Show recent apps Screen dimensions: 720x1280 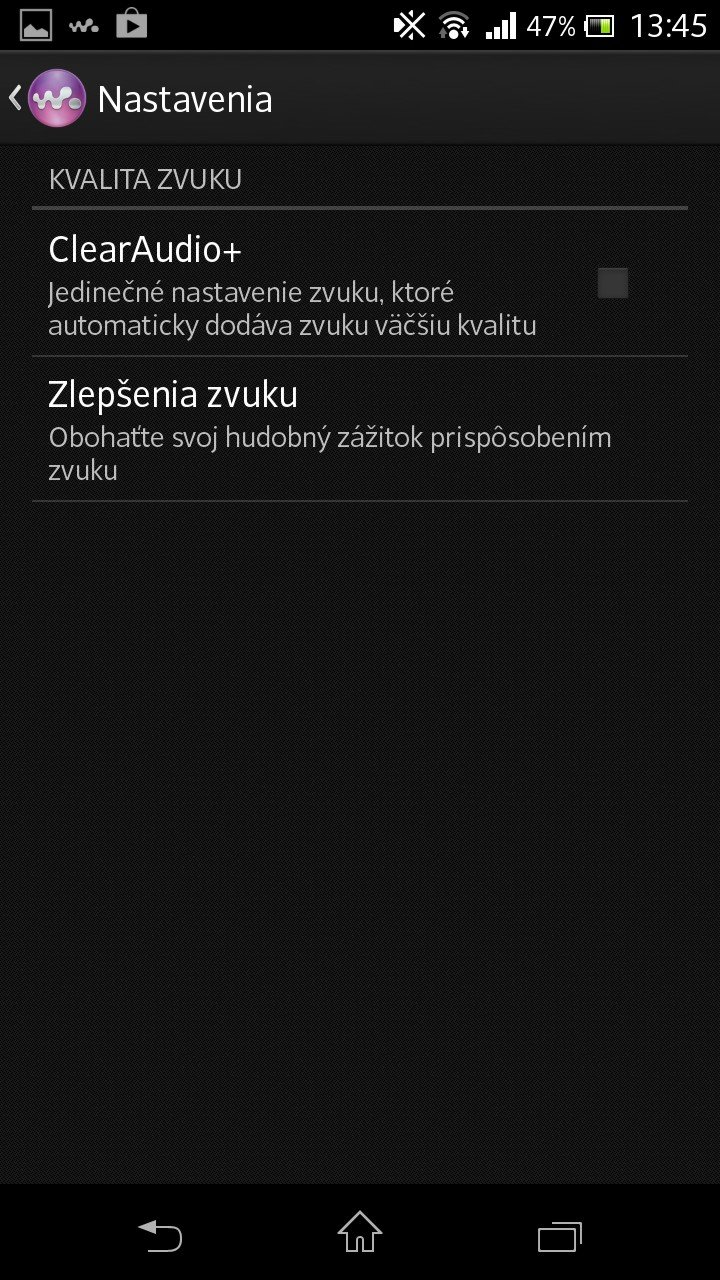[x=559, y=1236]
